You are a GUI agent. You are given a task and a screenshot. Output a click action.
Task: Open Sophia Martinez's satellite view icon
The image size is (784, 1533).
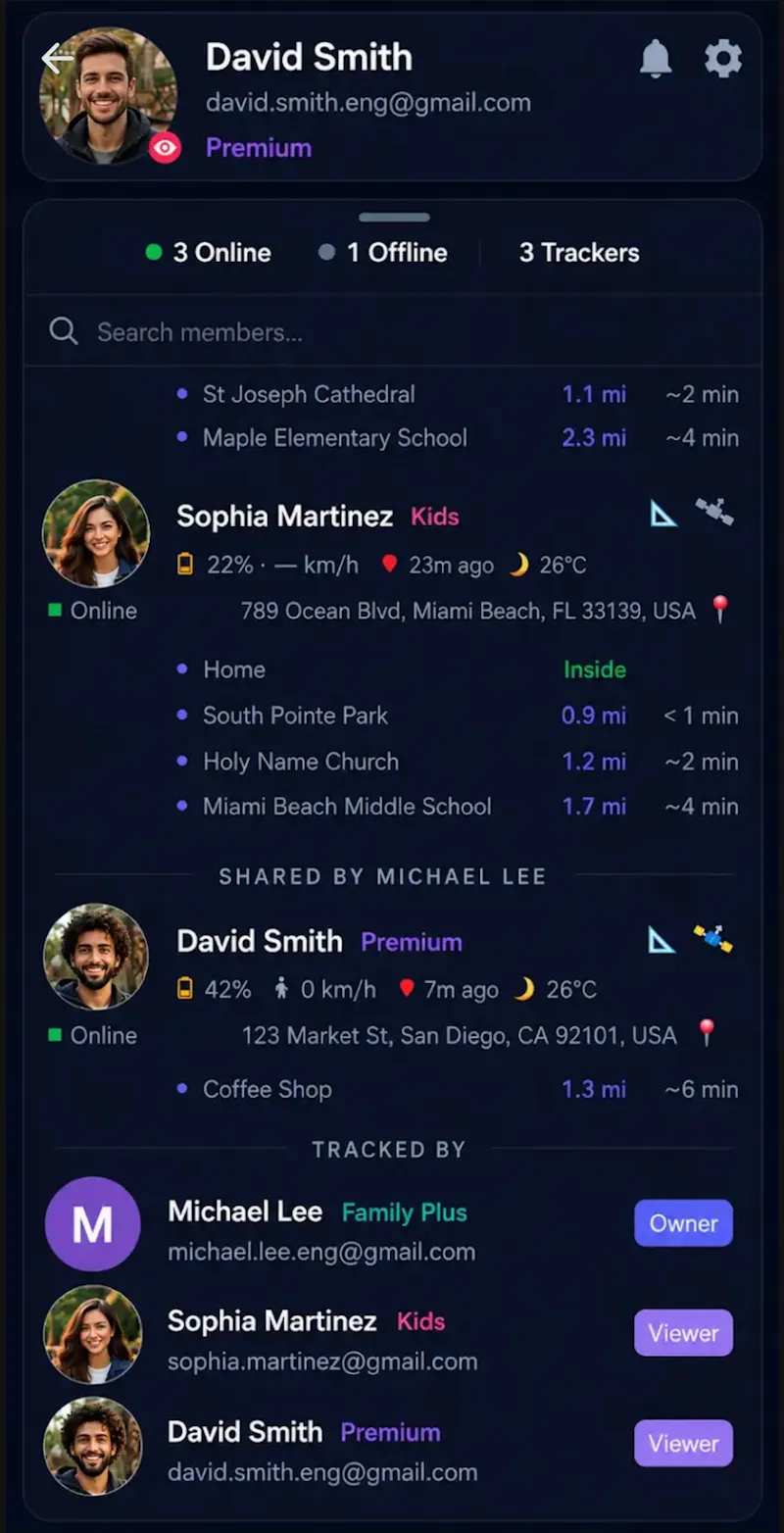click(714, 512)
